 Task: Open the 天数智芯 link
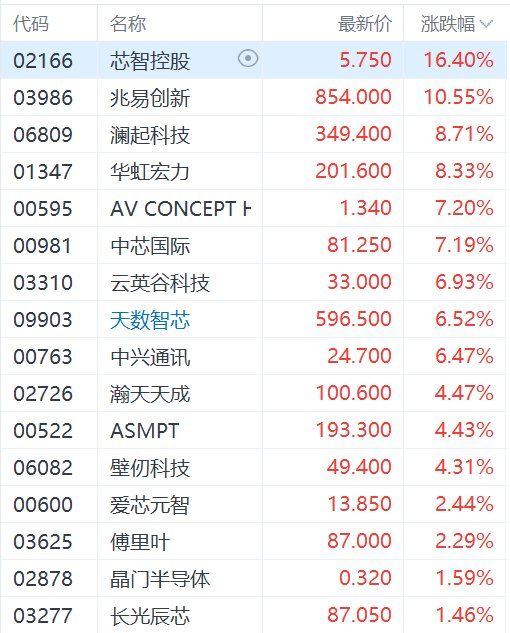[150, 320]
